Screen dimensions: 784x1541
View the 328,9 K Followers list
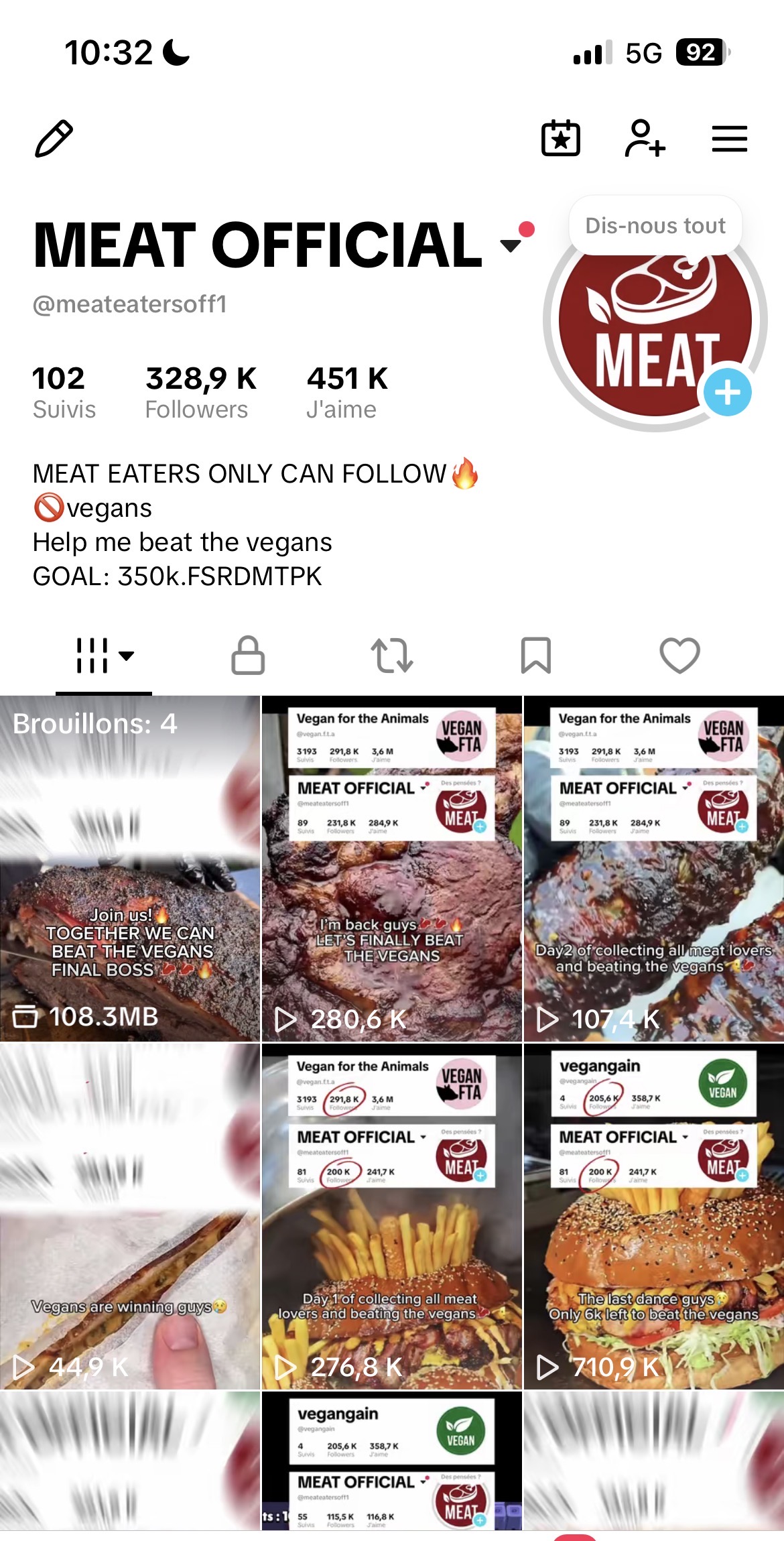[x=200, y=392]
